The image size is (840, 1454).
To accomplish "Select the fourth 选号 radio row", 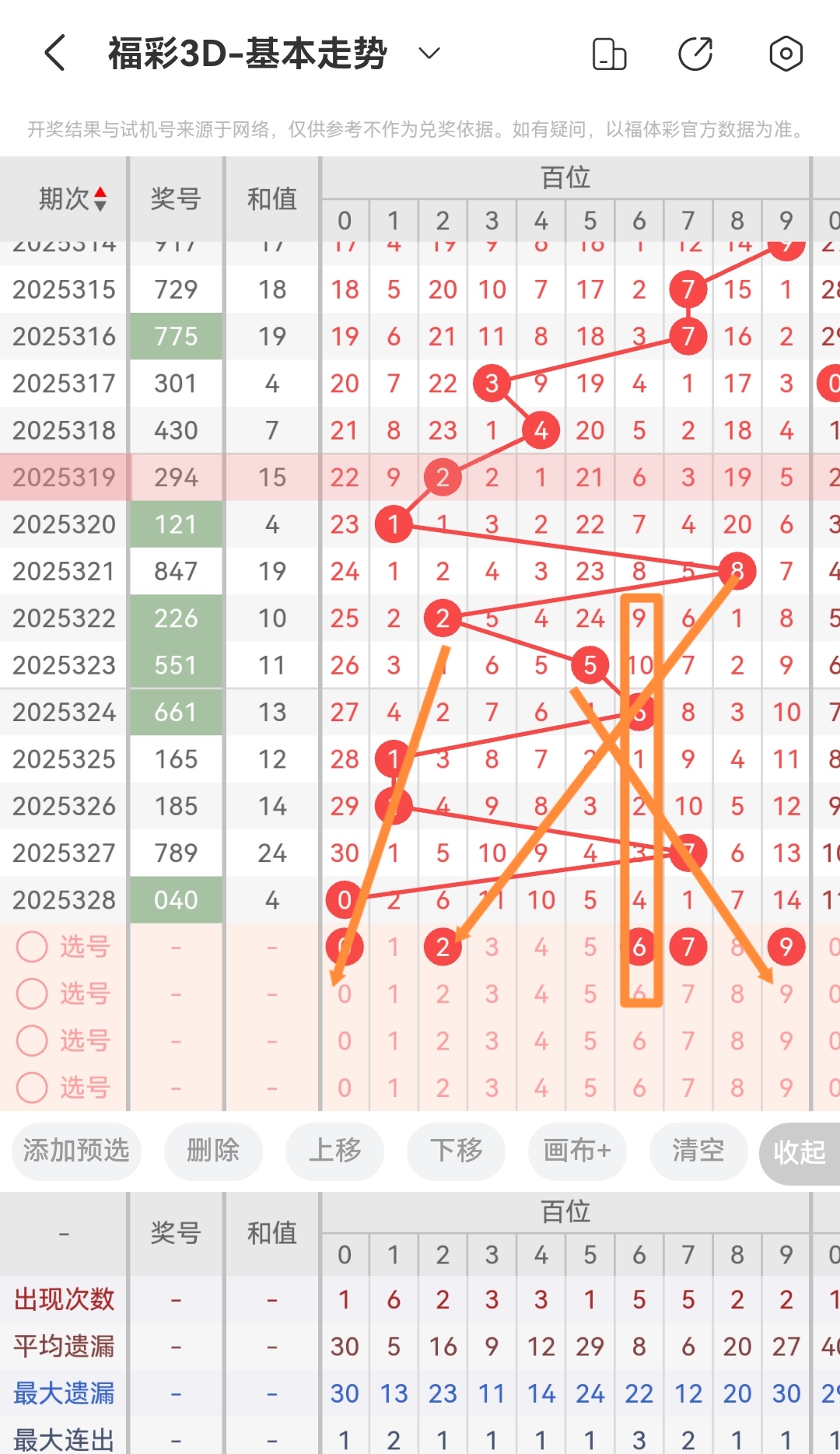I will (33, 1088).
